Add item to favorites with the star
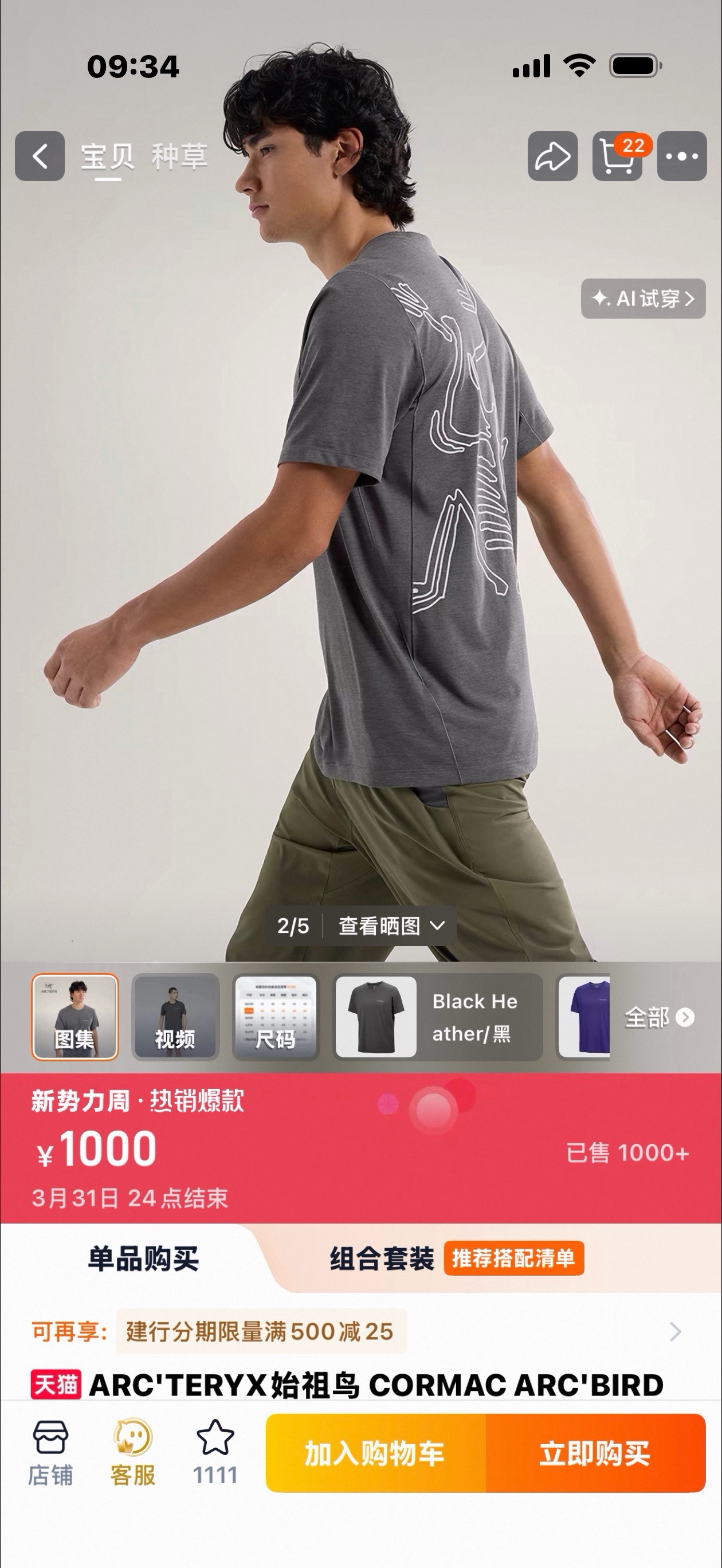Image resolution: width=722 pixels, height=1568 pixels. pos(215,1453)
